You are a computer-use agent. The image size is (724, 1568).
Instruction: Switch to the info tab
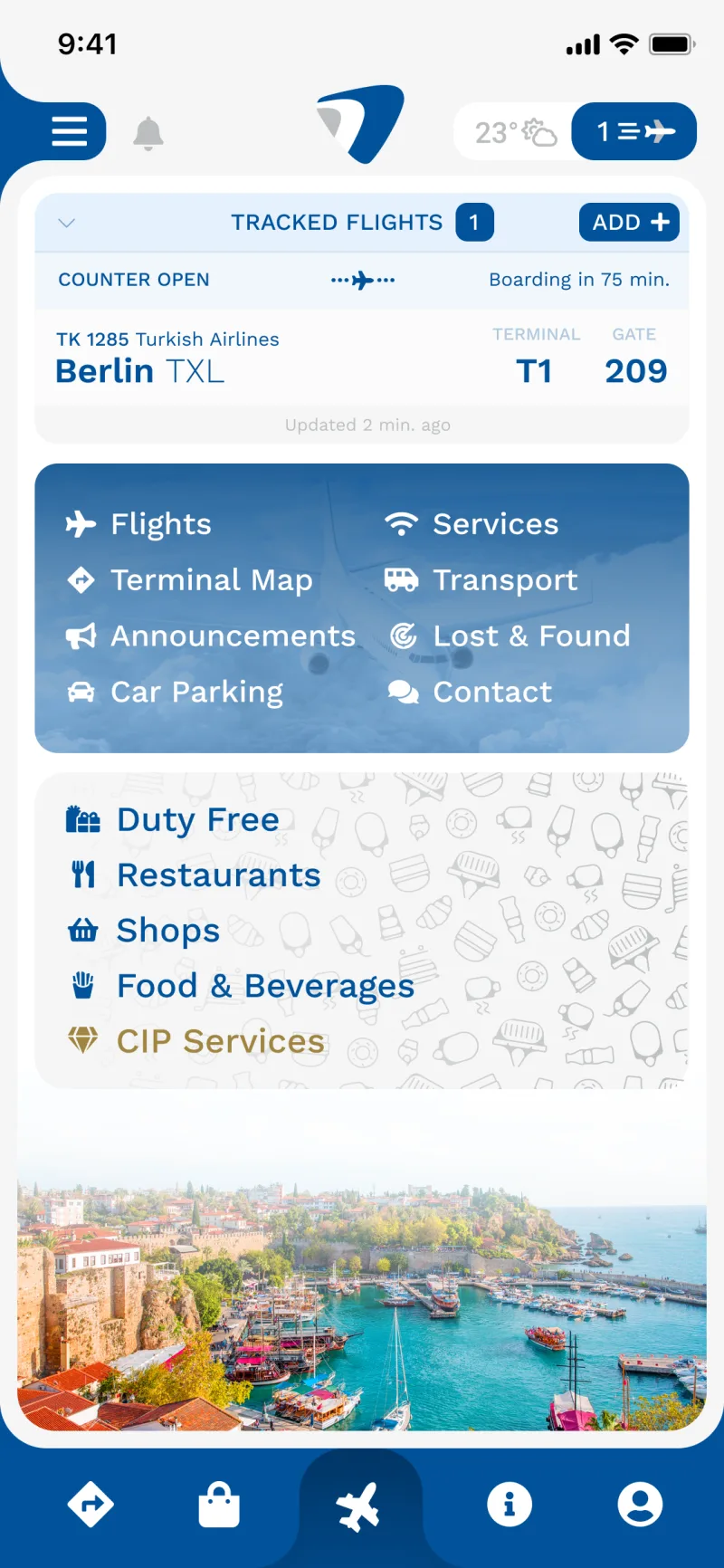click(510, 1505)
